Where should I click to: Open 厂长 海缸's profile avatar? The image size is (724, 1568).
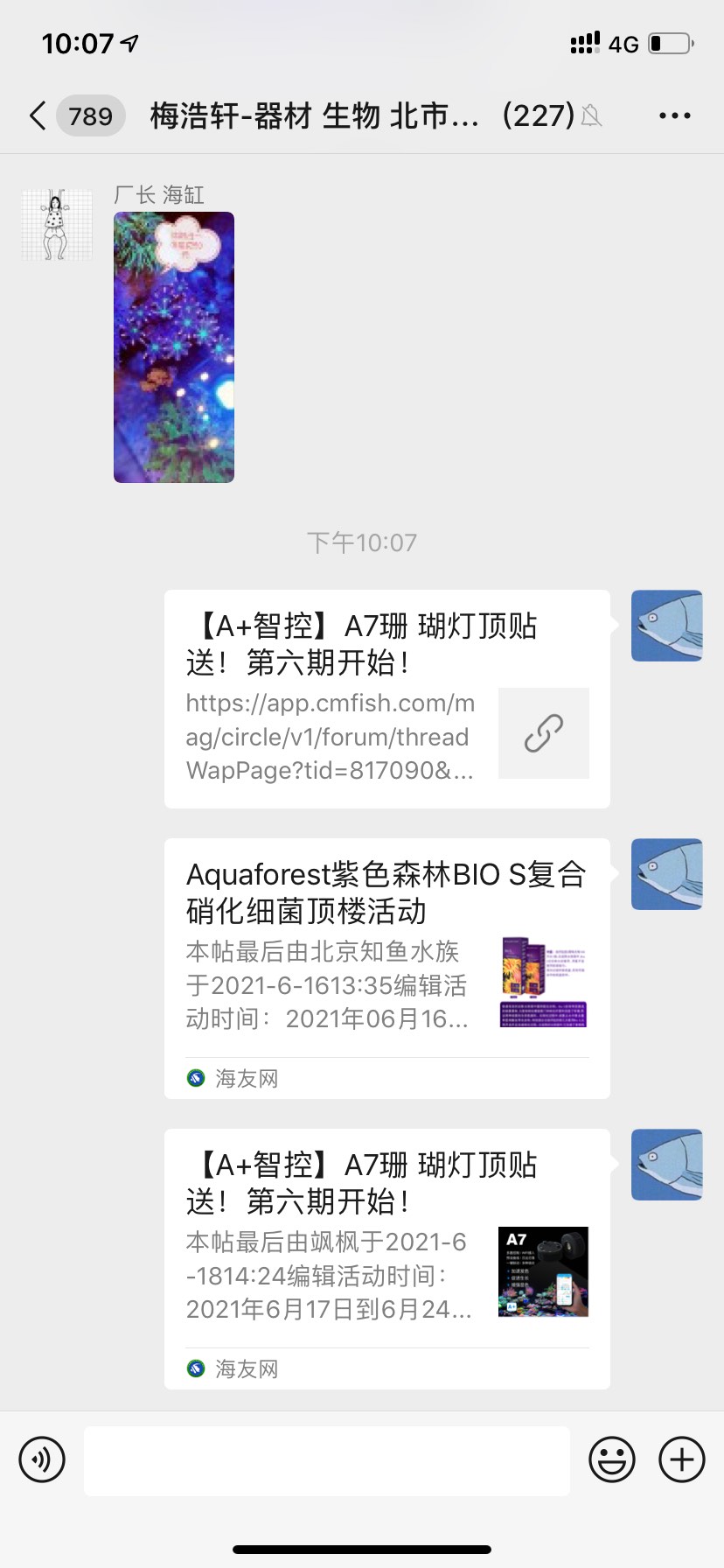[57, 225]
